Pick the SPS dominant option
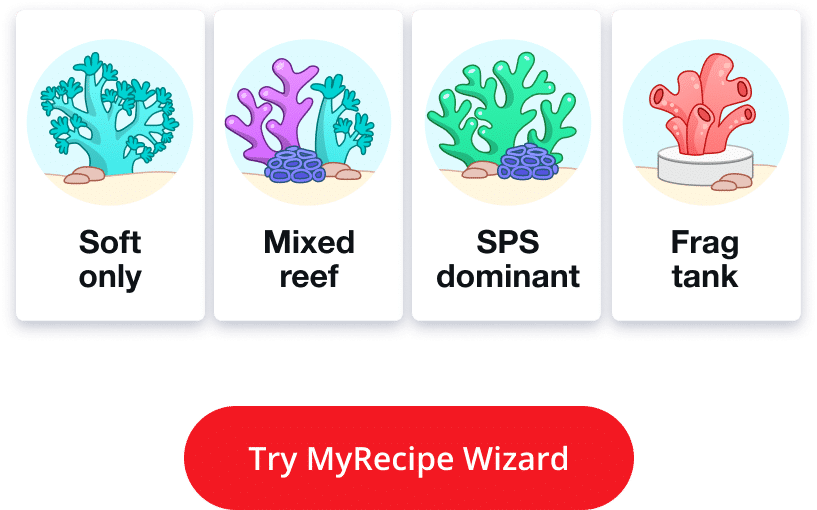 click(x=506, y=165)
